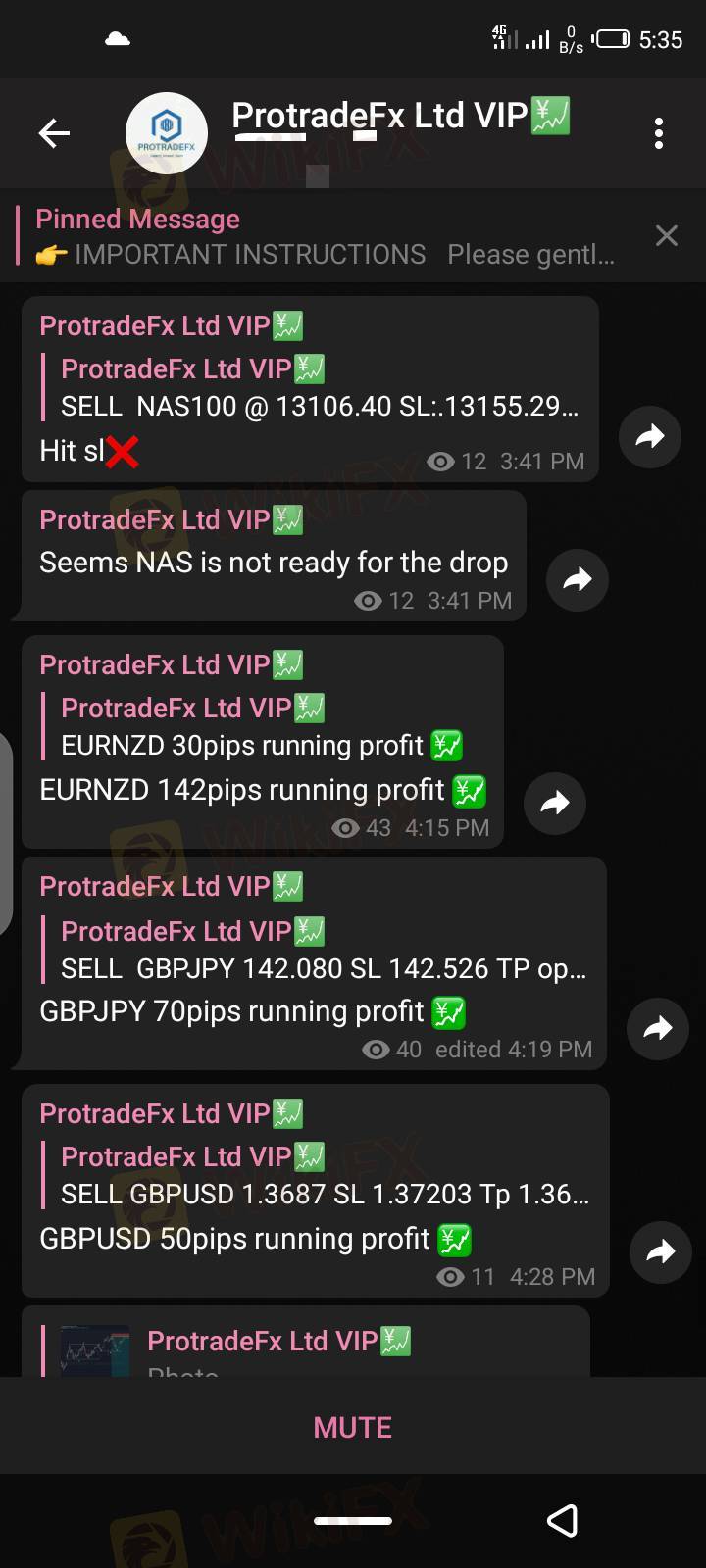Open the pinned IMPORTANT INSTRUCTIONS message
Viewport: 706px width, 1568px height.
coord(324,236)
